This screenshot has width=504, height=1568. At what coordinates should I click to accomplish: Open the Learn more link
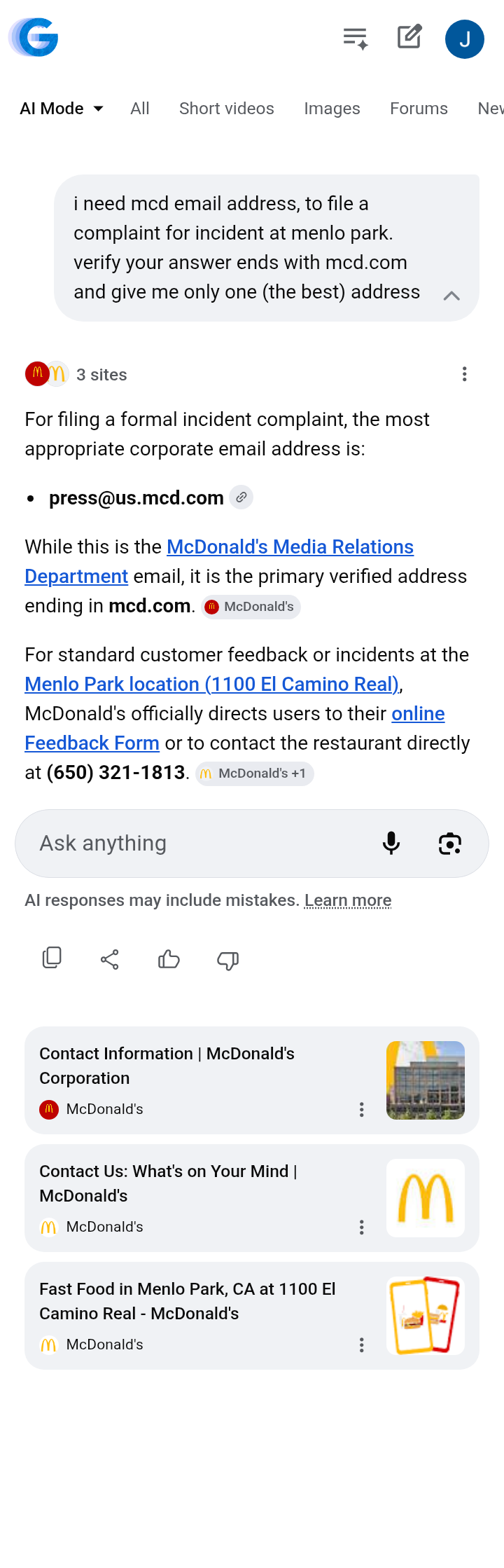[x=348, y=900]
